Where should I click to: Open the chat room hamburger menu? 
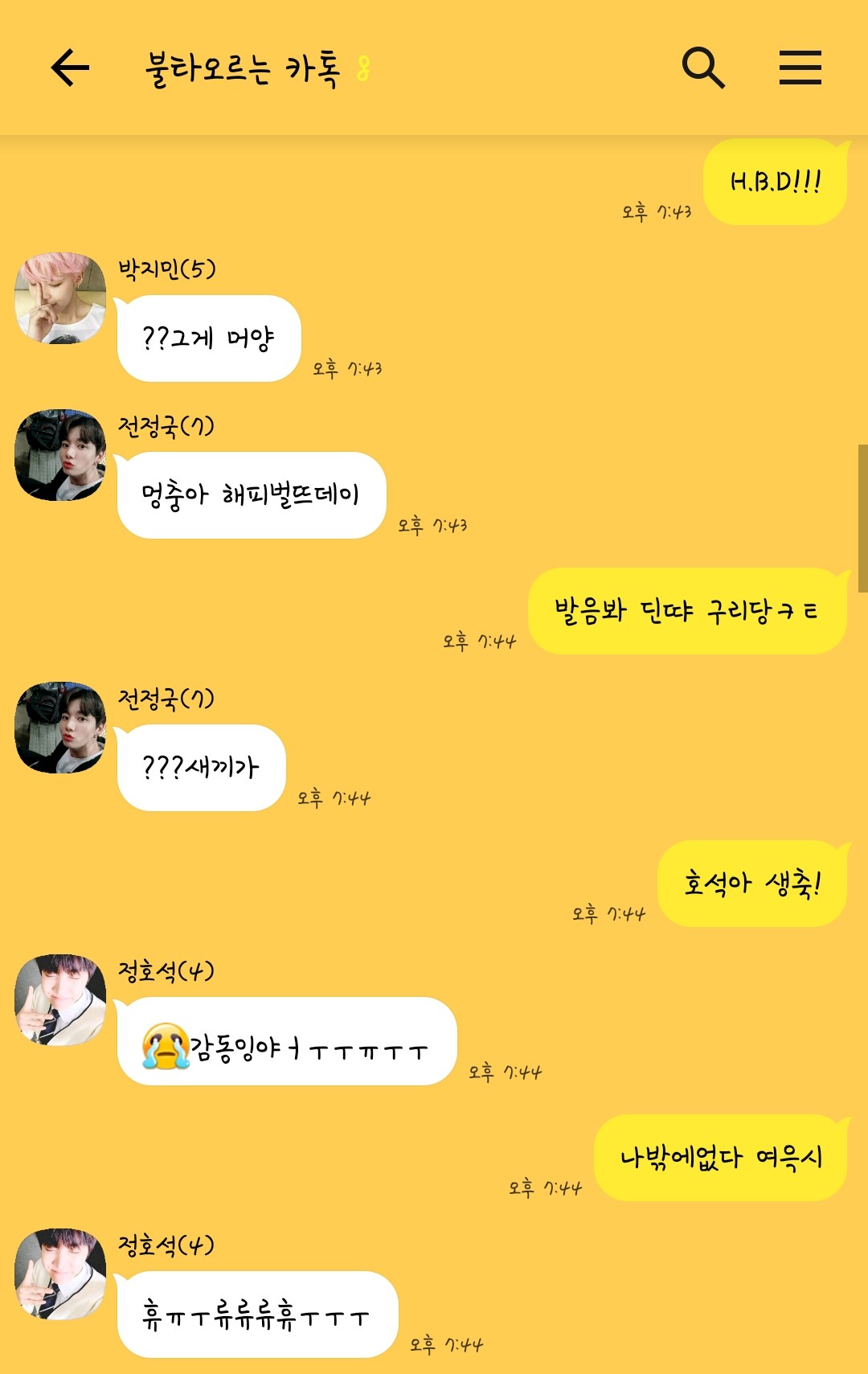point(800,68)
